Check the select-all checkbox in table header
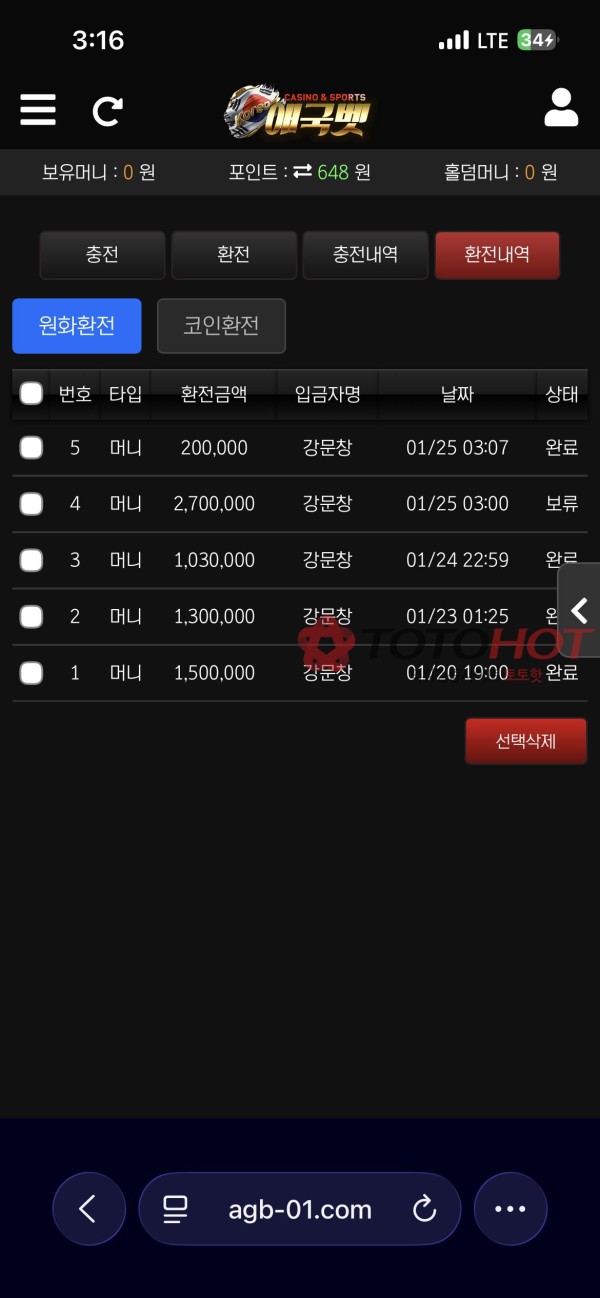Viewport: 600px width, 1298px height. (31, 393)
